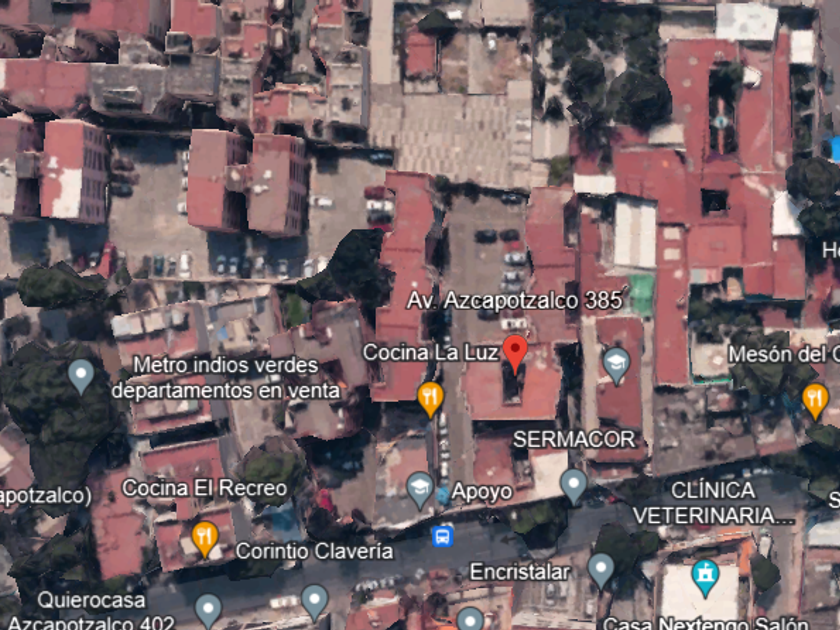Open the Metro indios verdes departamentos pin

[x=81, y=375]
